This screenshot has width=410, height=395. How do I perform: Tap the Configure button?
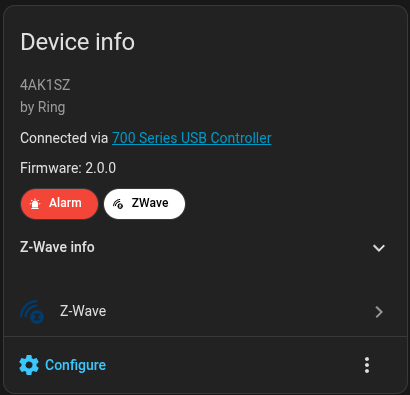(63, 365)
